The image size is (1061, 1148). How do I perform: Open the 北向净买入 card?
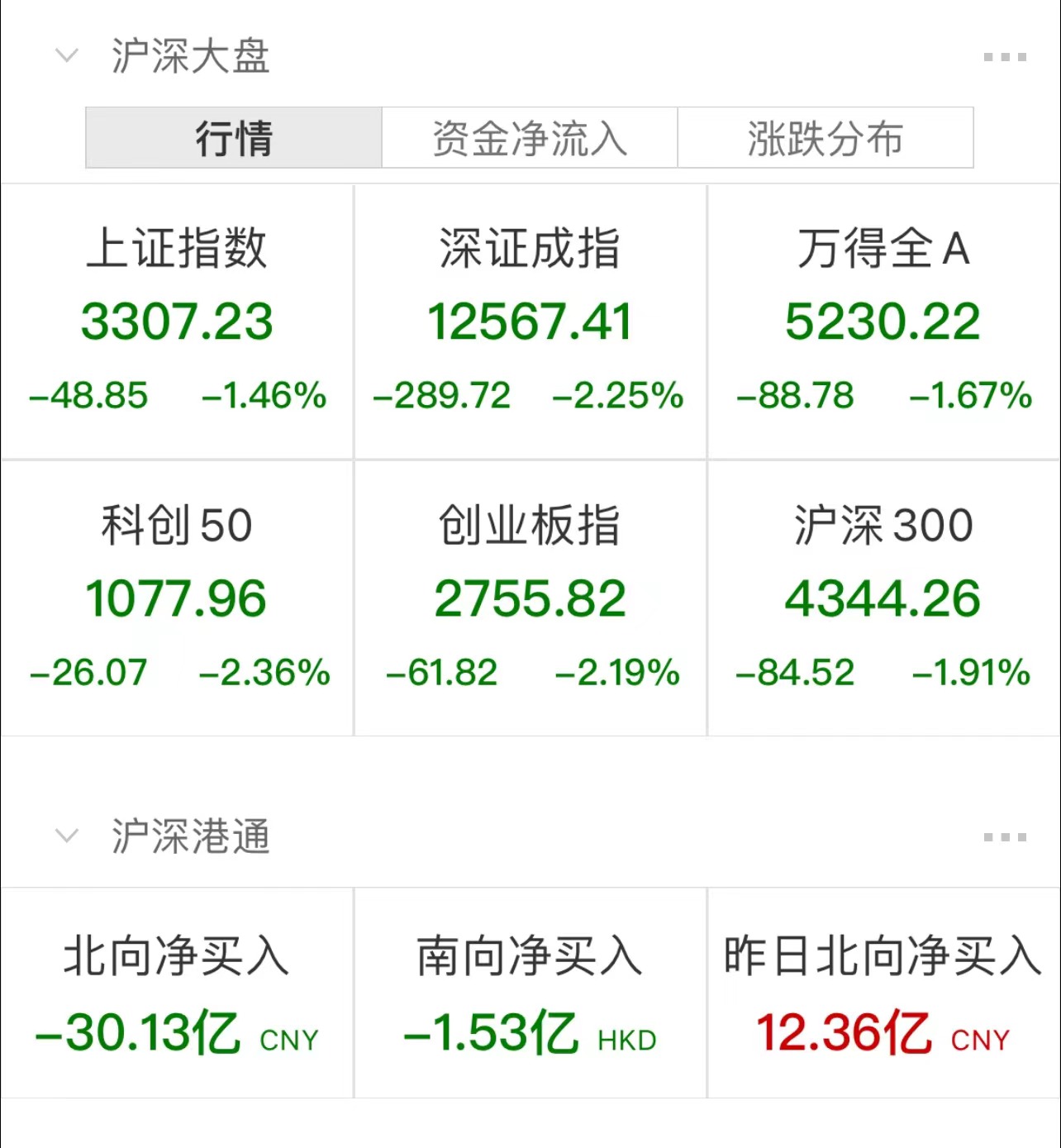(x=177, y=993)
